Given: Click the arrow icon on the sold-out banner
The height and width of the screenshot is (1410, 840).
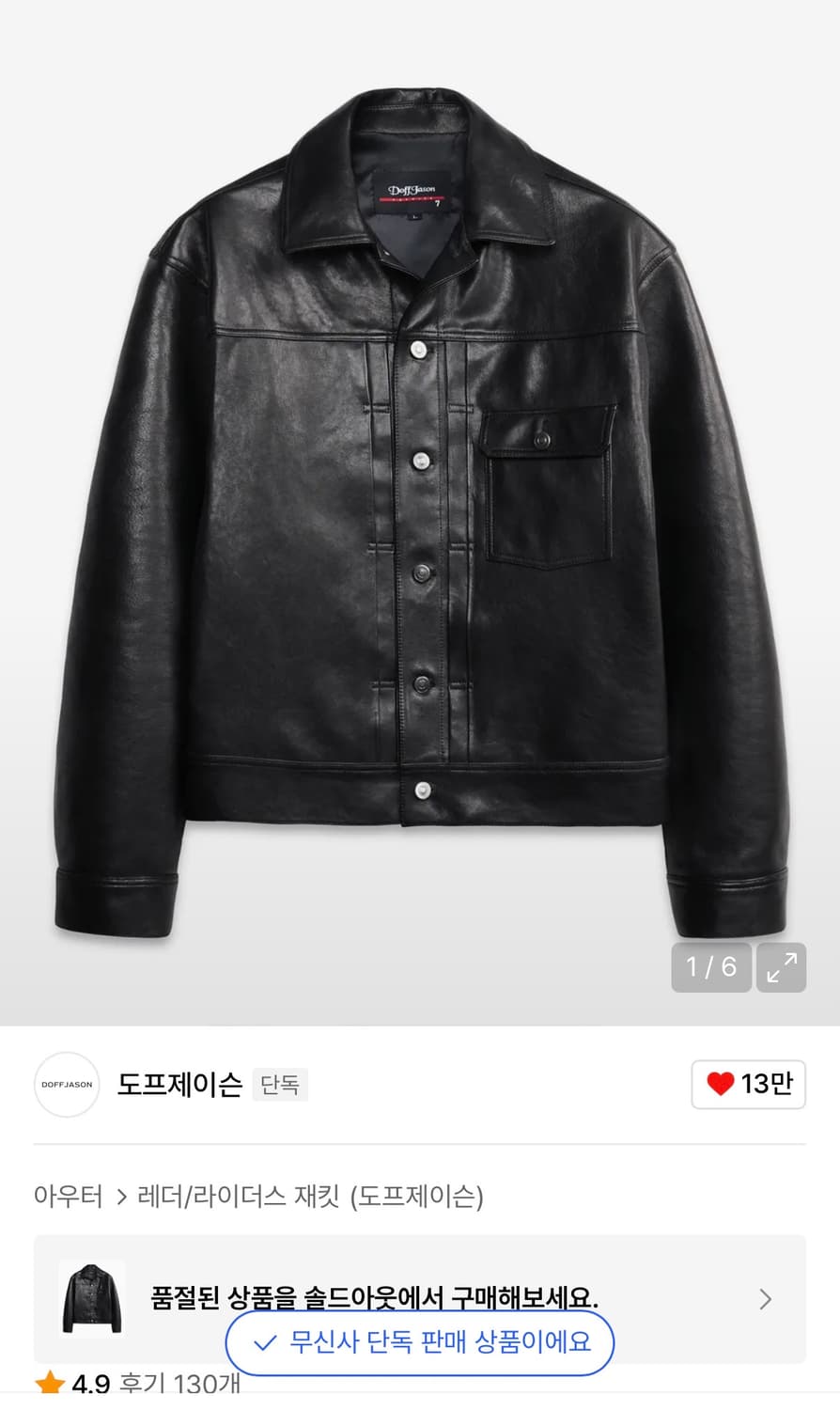Looking at the screenshot, I should [764, 1299].
